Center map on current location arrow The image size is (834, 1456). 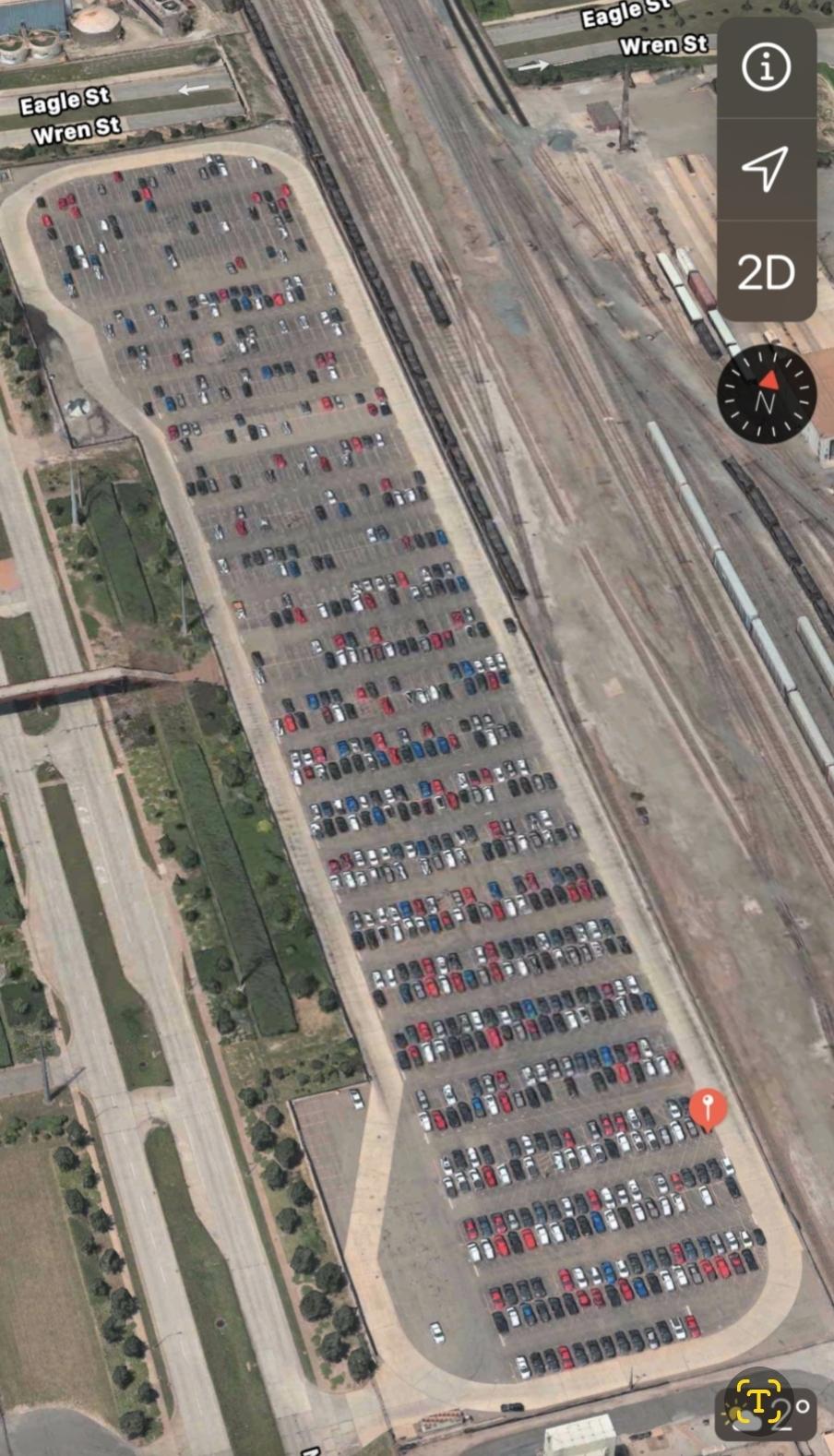point(766,169)
